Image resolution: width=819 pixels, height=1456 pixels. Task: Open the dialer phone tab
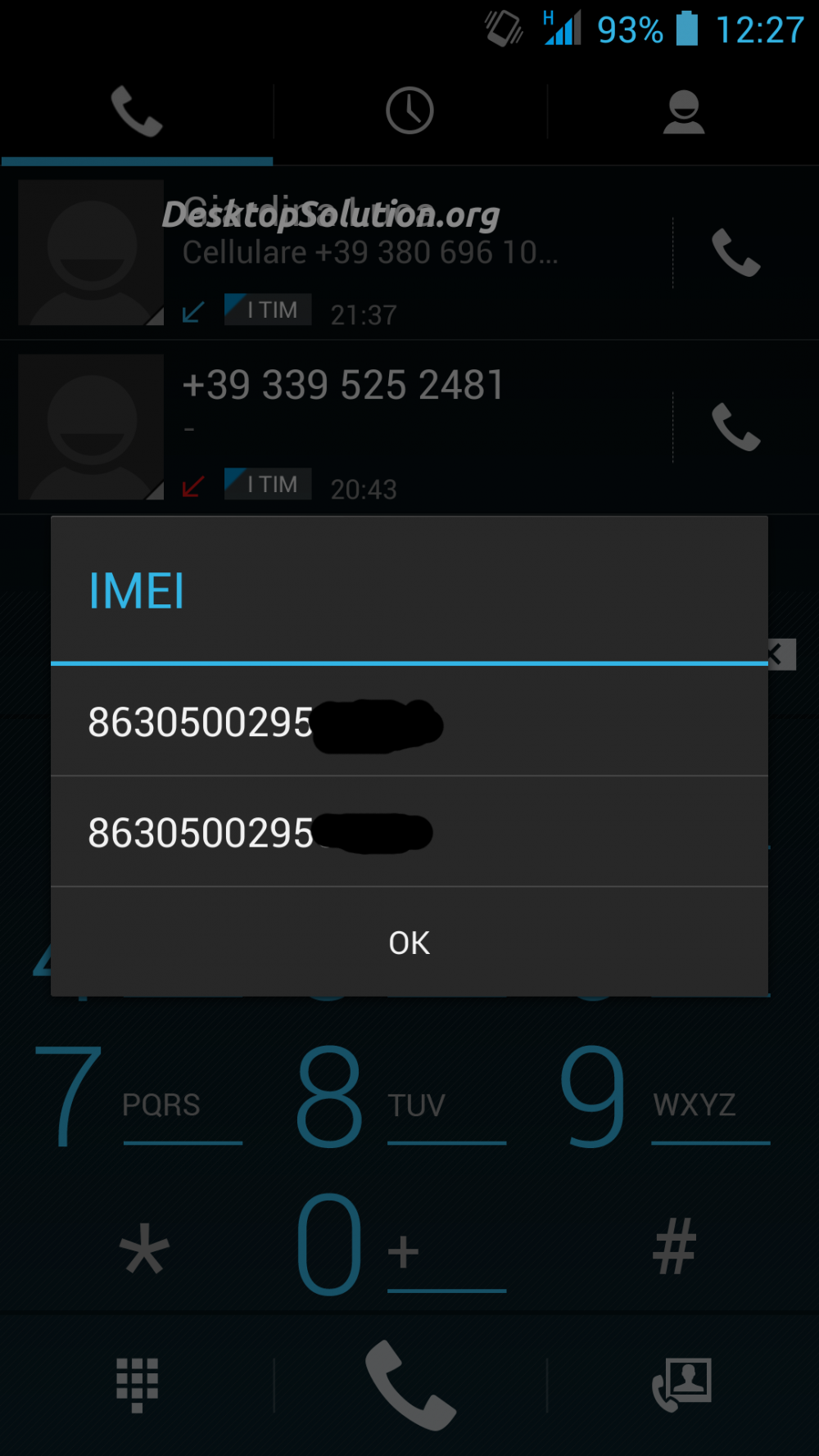coord(136,111)
